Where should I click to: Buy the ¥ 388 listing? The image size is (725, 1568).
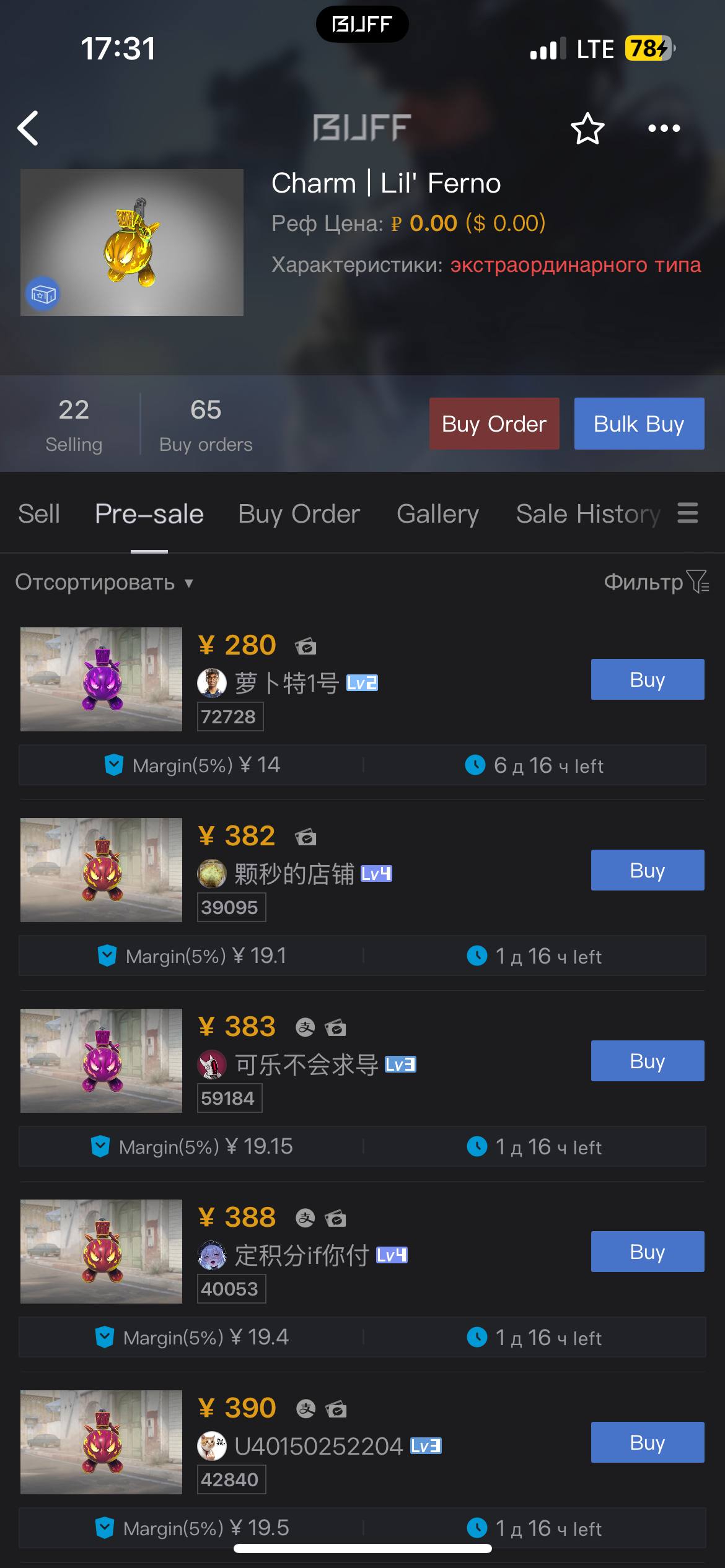point(647,1252)
